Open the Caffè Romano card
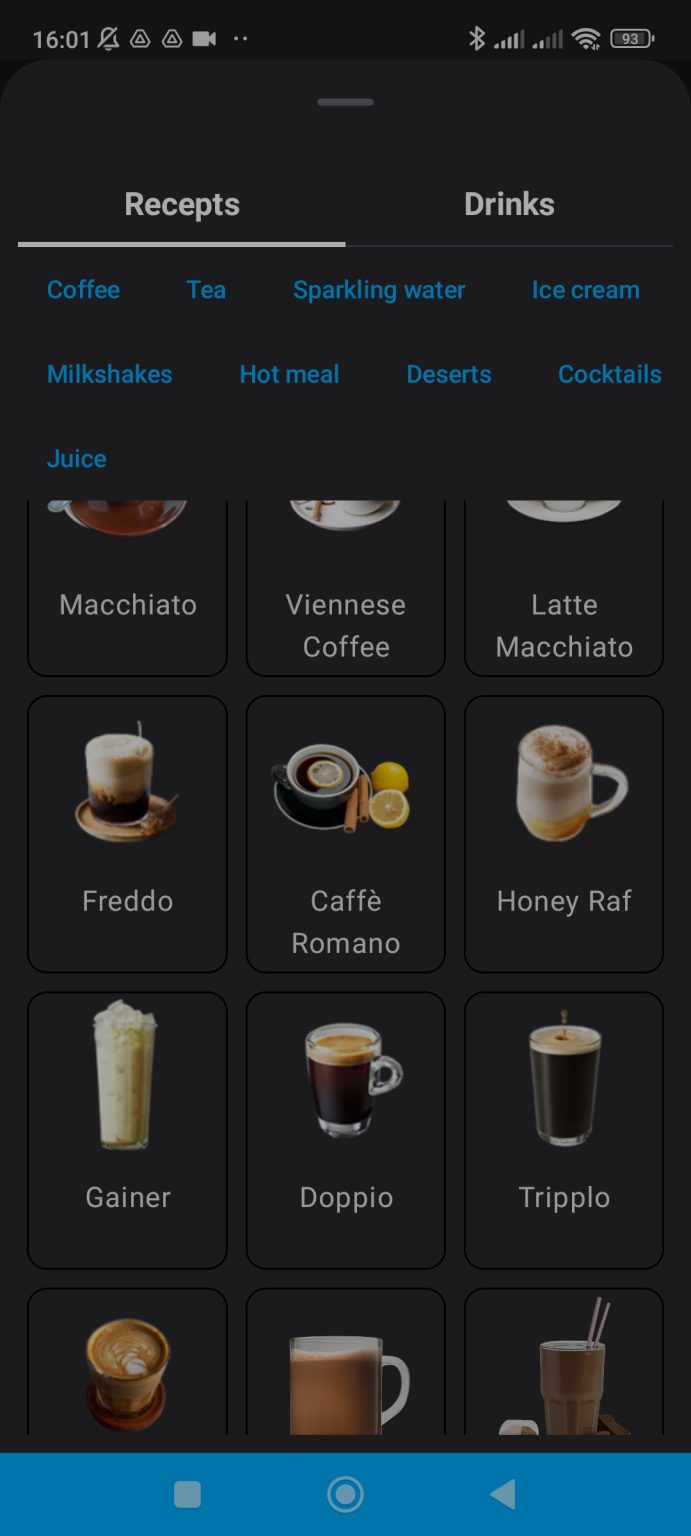The image size is (691, 1536). pyautogui.click(x=345, y=833)
